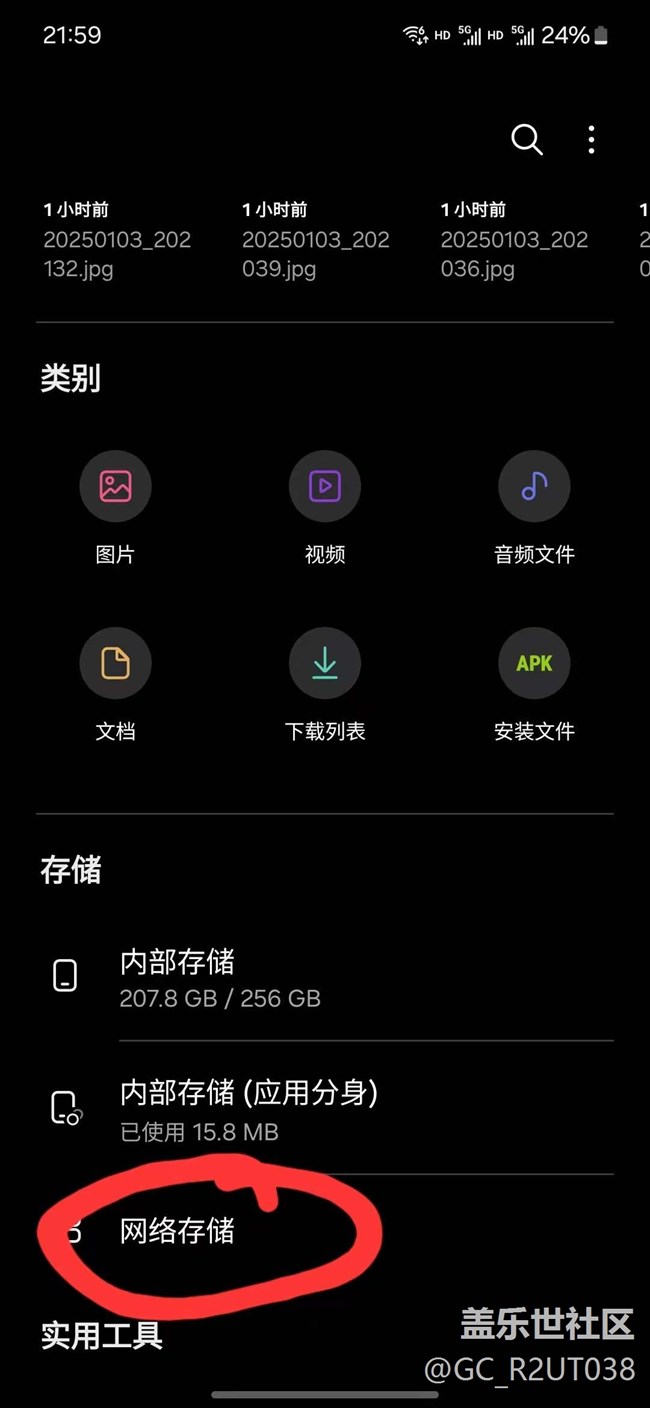Image resolution: width=650 pixels, height=1408 pixels.
Task: Open the three-dot overflow menu
Action: pos(591,140)
